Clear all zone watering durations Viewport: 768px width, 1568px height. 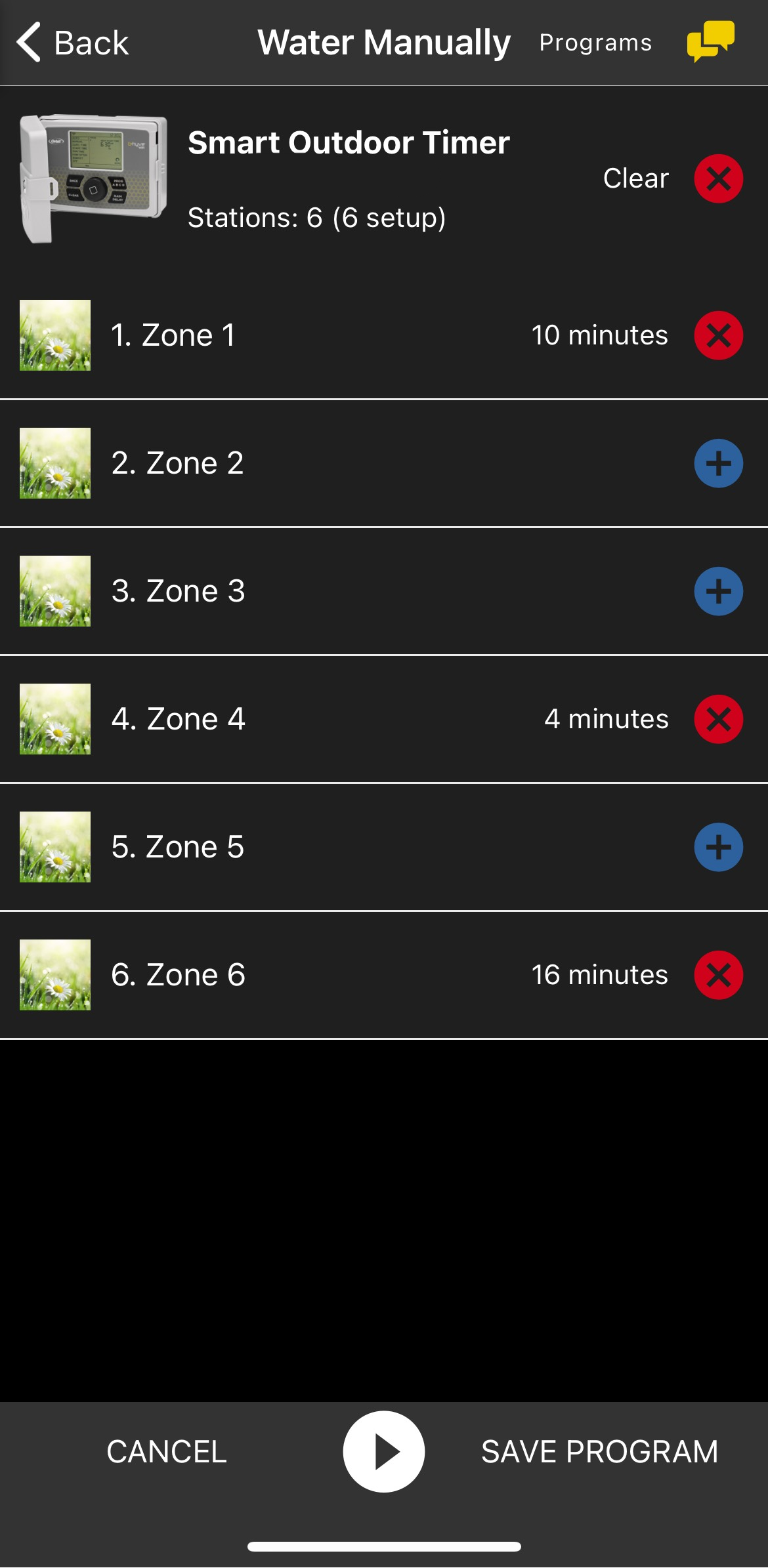point(718,178)
